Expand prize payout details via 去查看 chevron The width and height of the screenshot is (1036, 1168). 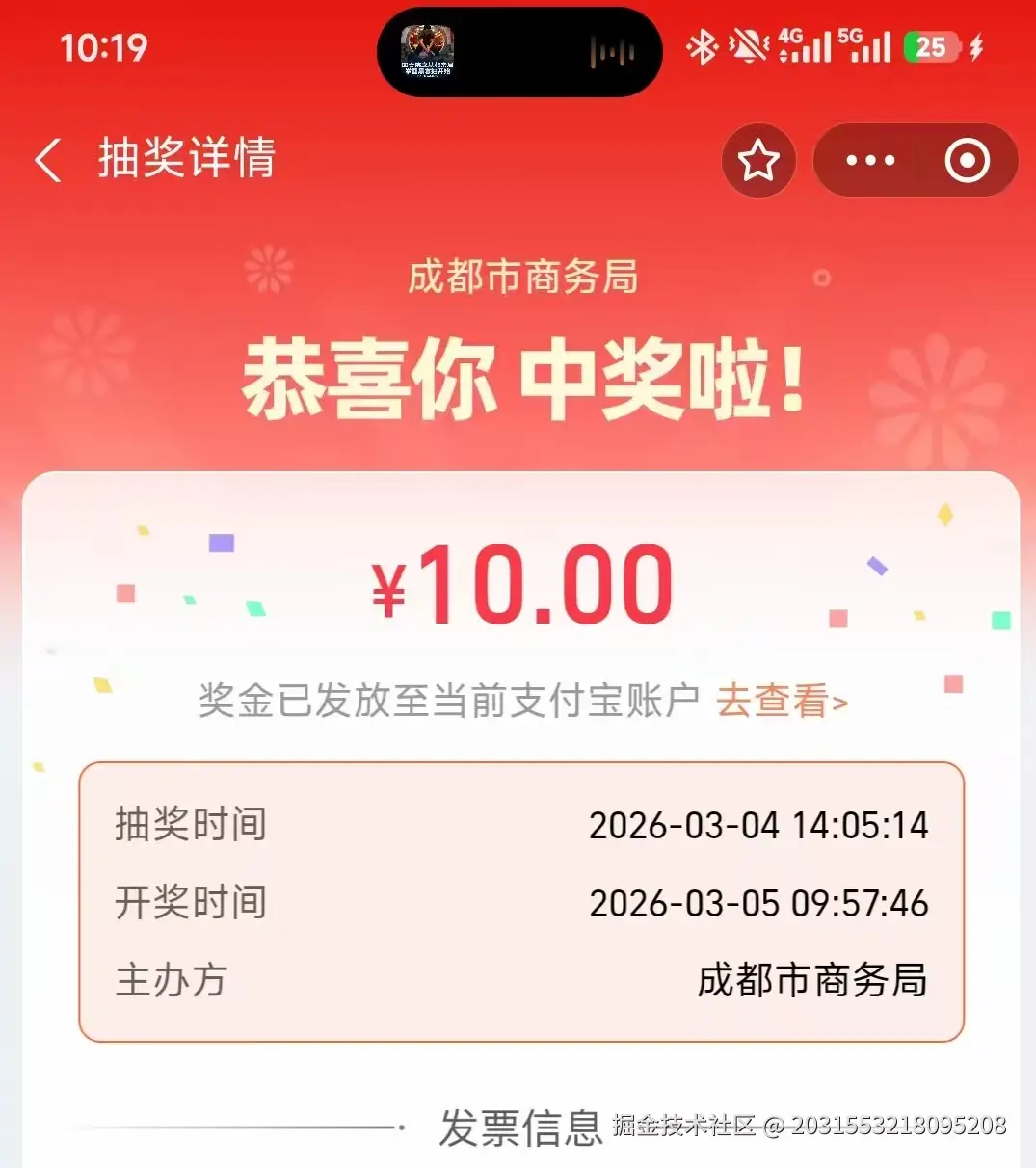(837, 702)
